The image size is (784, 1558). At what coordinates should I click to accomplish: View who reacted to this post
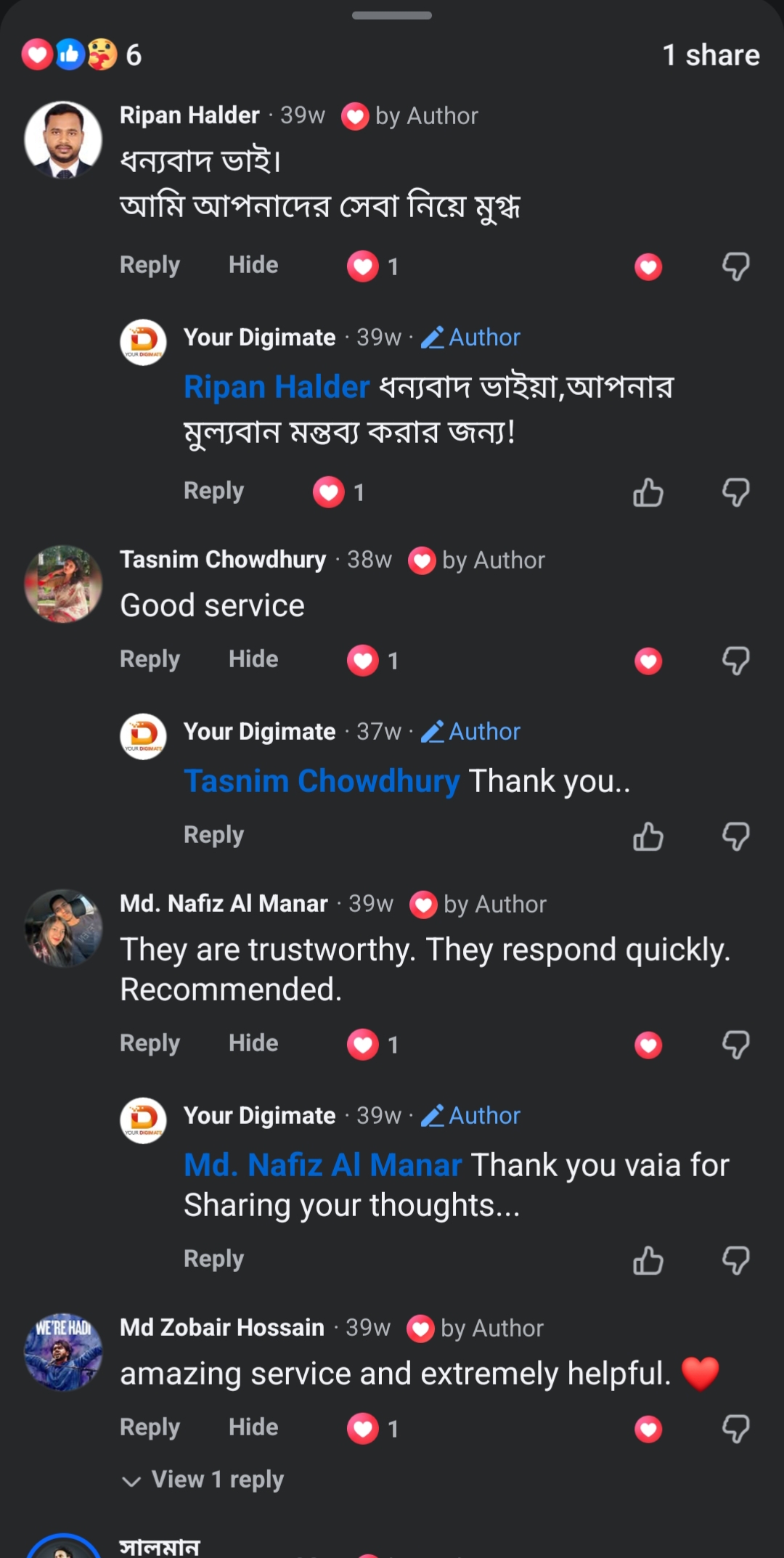(x=81, y=55)
